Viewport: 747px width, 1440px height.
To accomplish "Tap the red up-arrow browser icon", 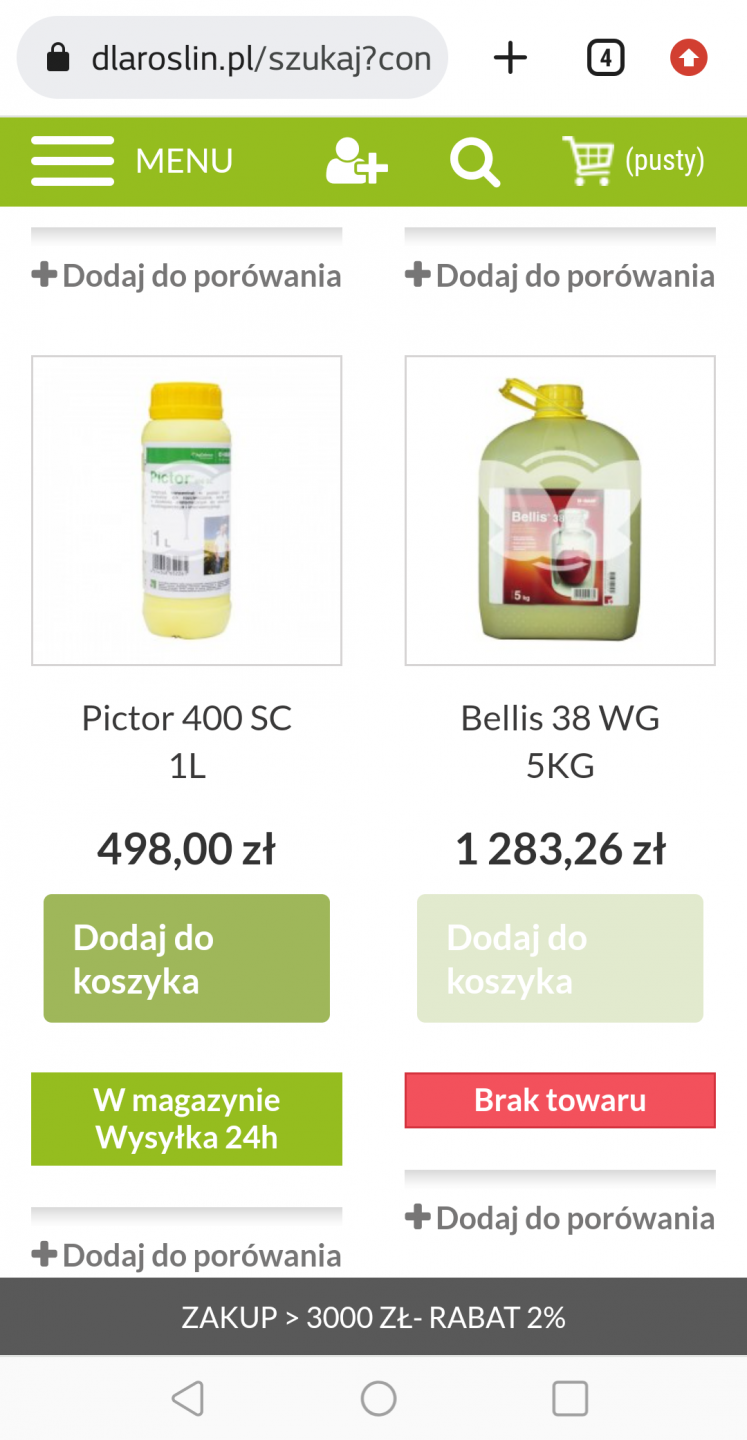I will (x=688, y=59).
